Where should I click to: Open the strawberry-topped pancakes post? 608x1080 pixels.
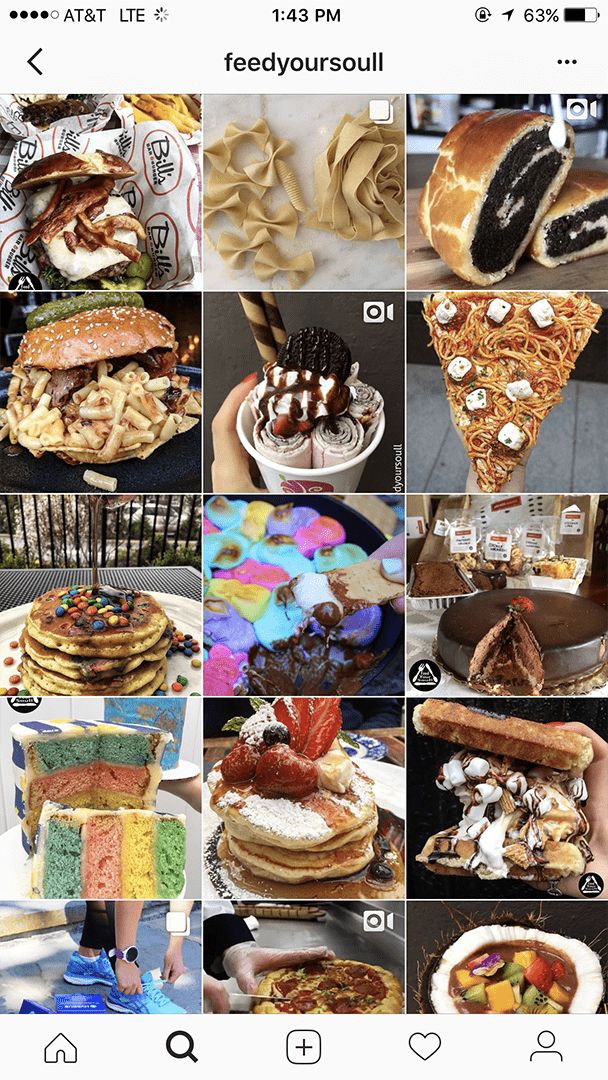[x=304, y=798]
